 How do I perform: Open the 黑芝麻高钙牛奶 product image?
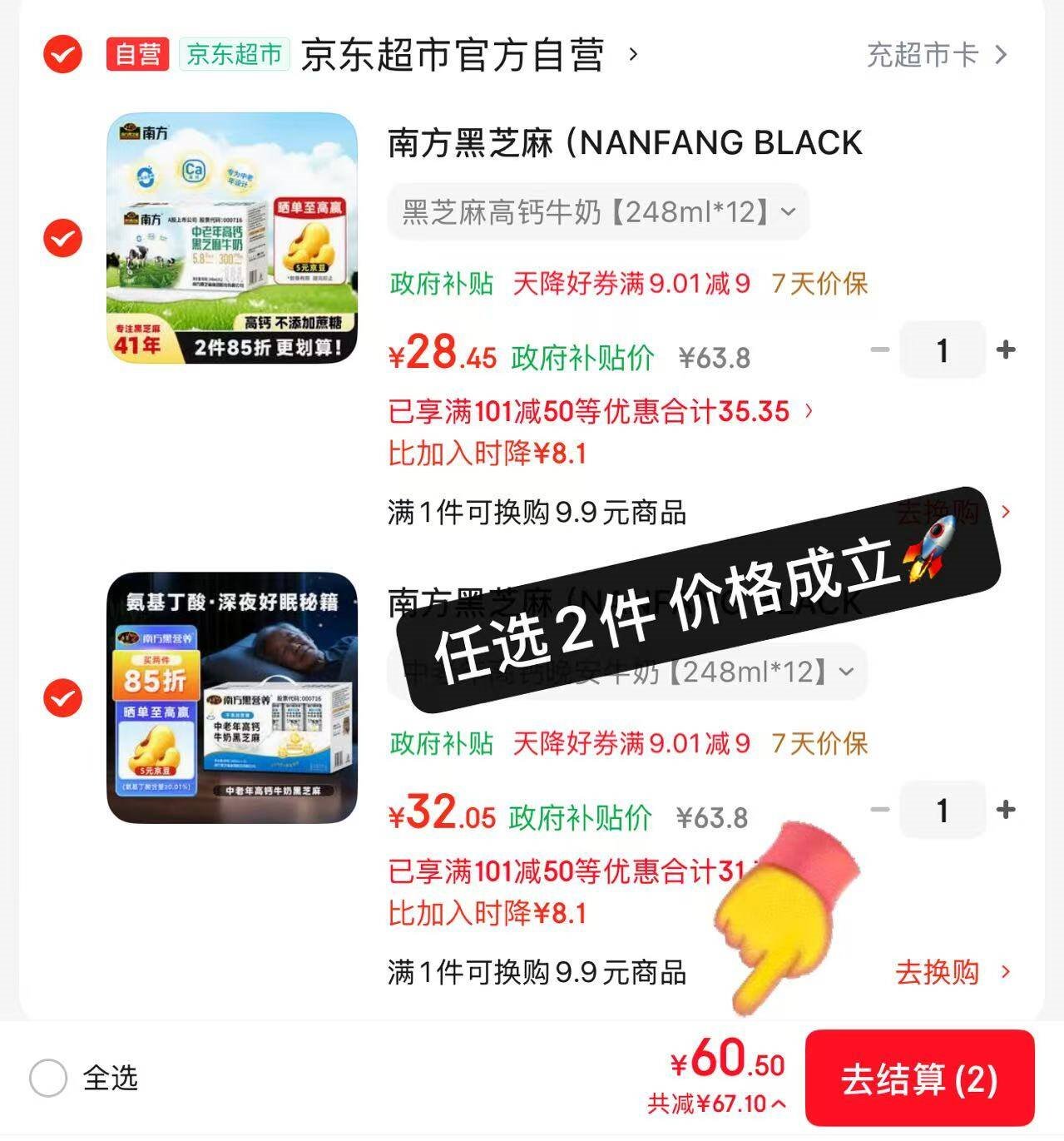pos(232,238)
